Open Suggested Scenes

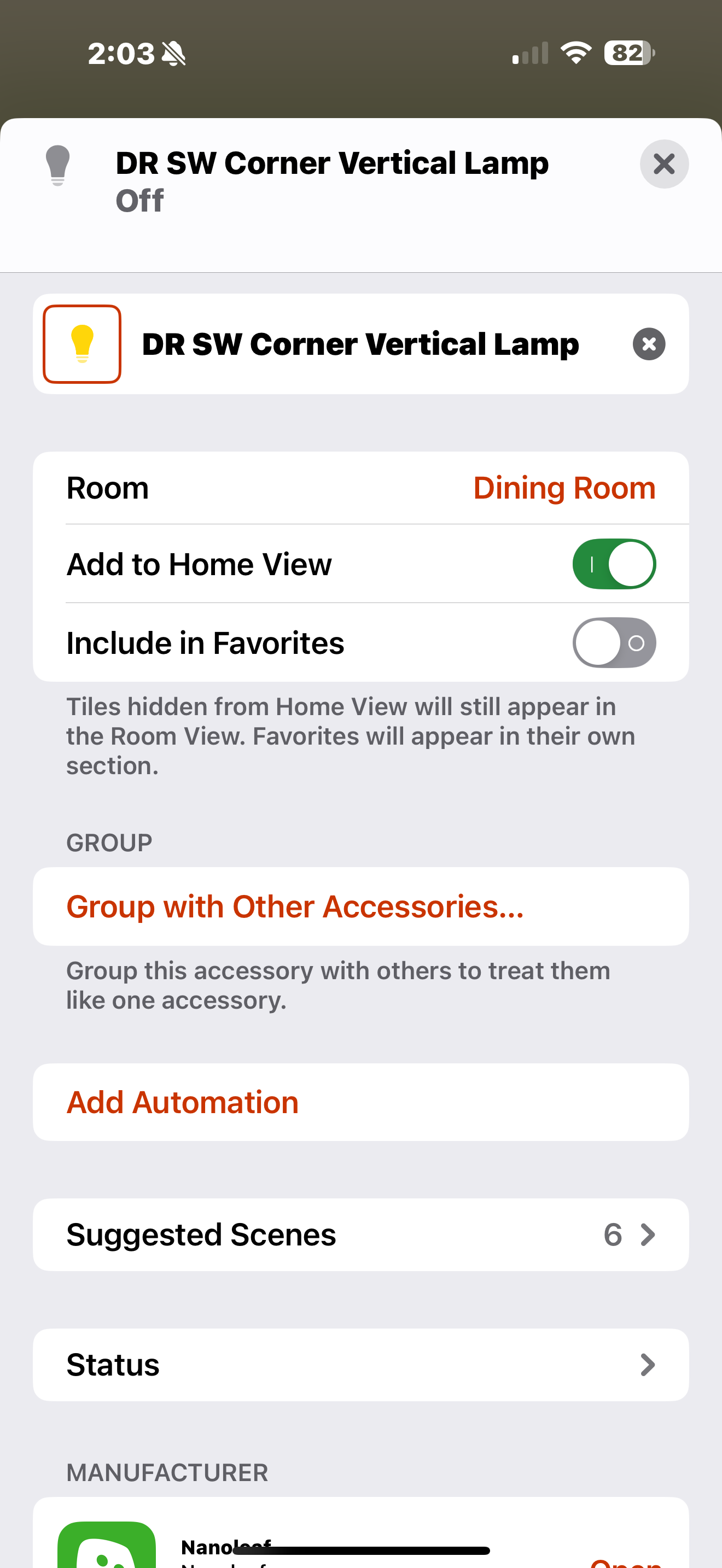(x=361, y=1234)
